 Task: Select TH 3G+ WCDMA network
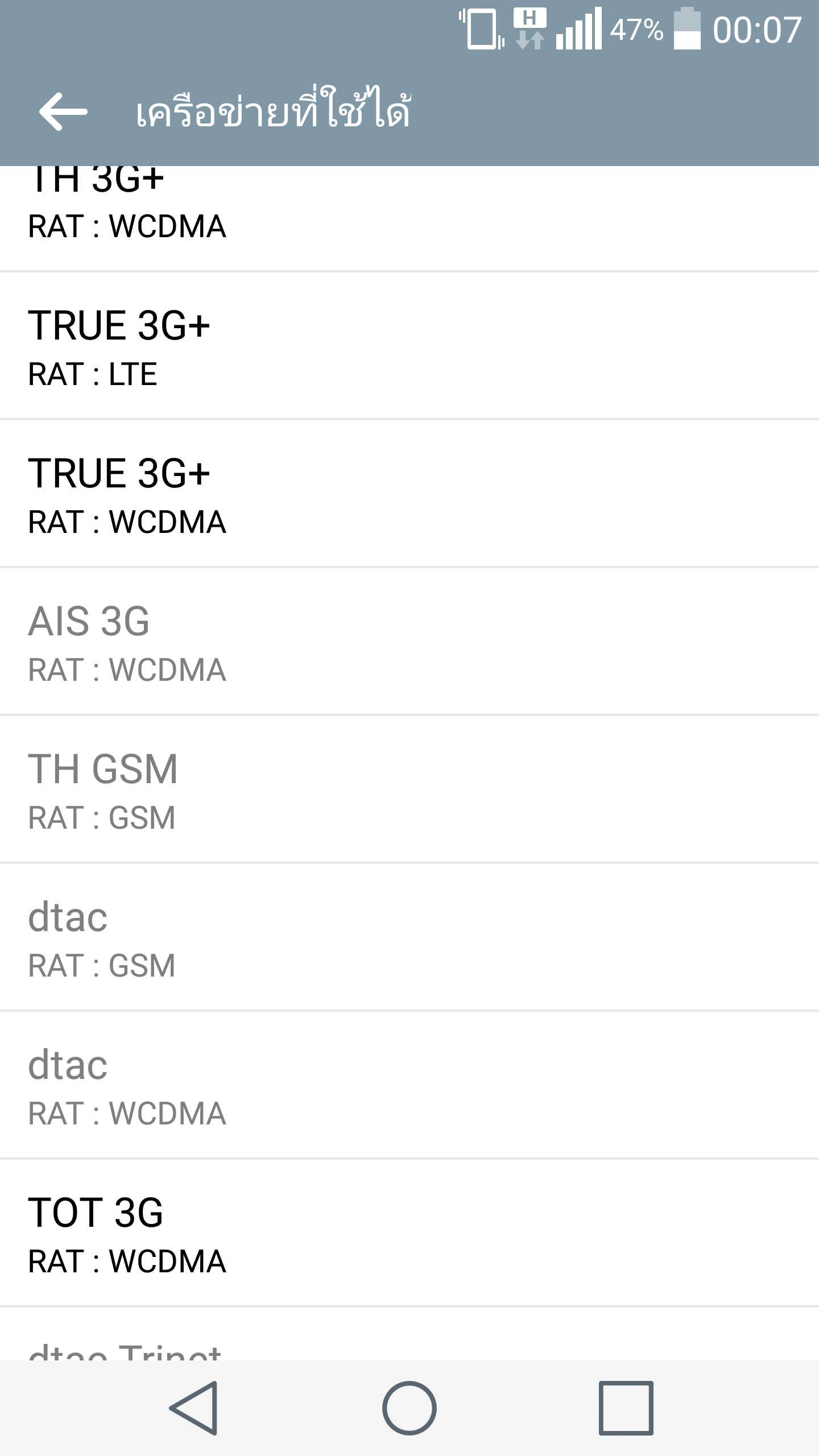(409, 218)
